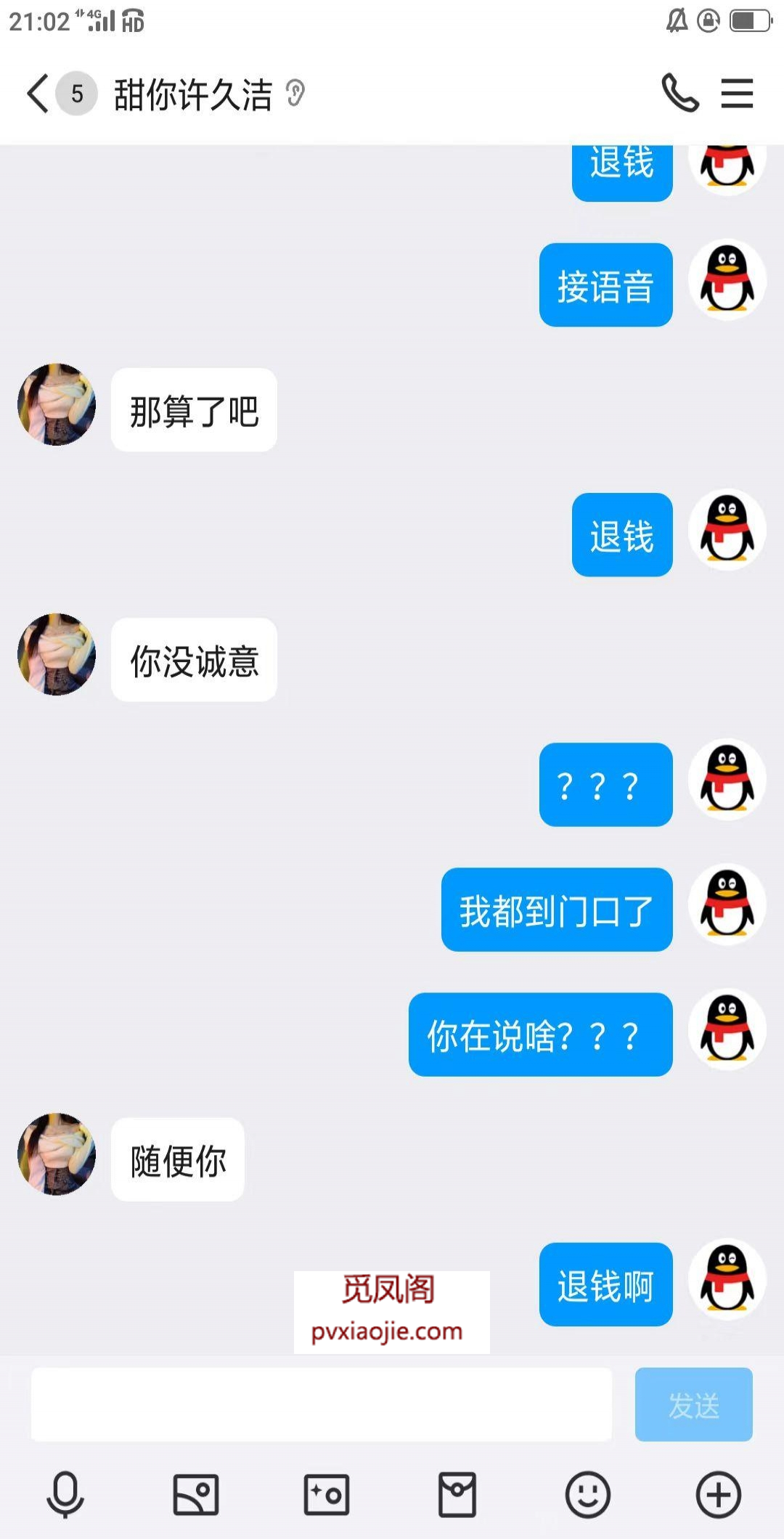Tap the unread count badge showing 5
The width and height of the screenshot is (784, 1539).
point(75,92)
